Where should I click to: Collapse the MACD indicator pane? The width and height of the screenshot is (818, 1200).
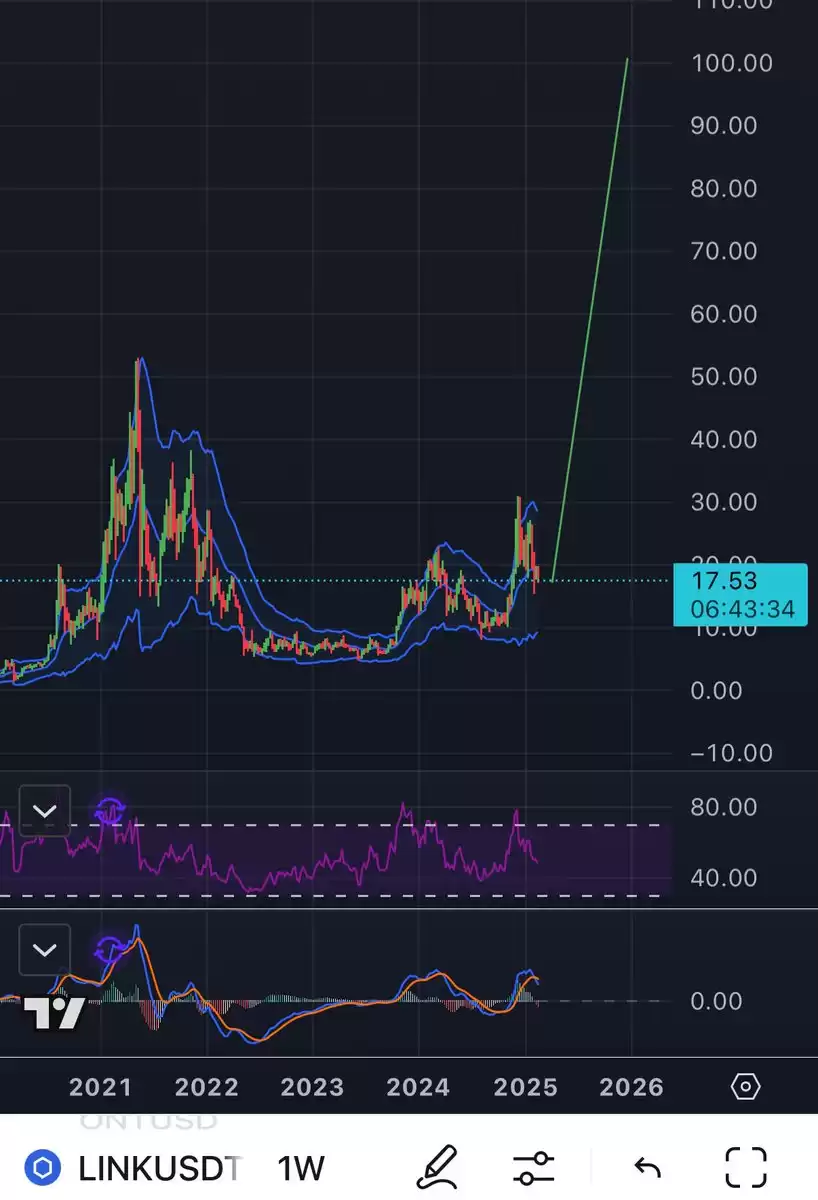(45, 949)
